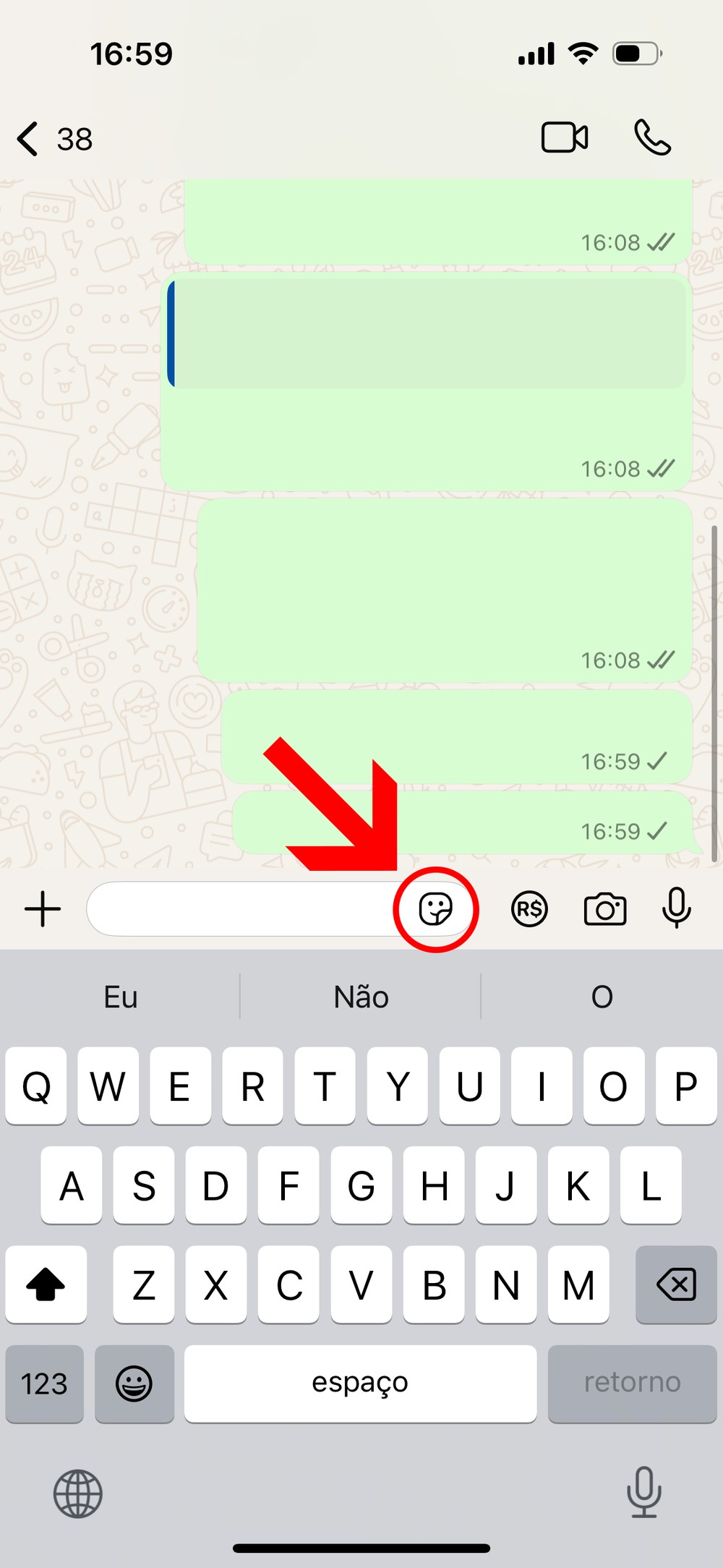Tap the backspace key
The height and width of the screenshot is (1568, 723).
pyautogui.click(x=676, y=1284)
